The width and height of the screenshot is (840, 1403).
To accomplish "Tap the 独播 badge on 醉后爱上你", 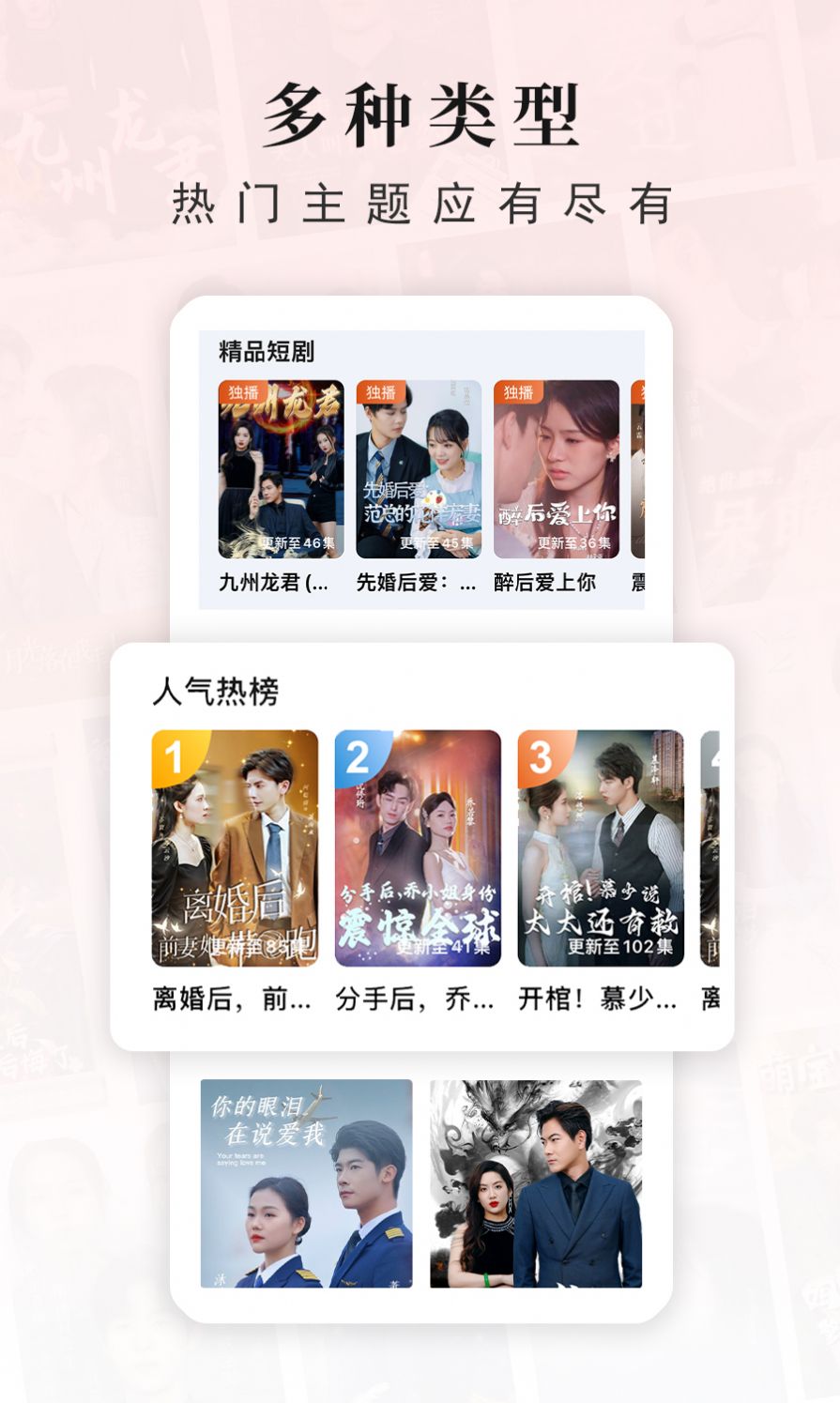I will (519, 392).
